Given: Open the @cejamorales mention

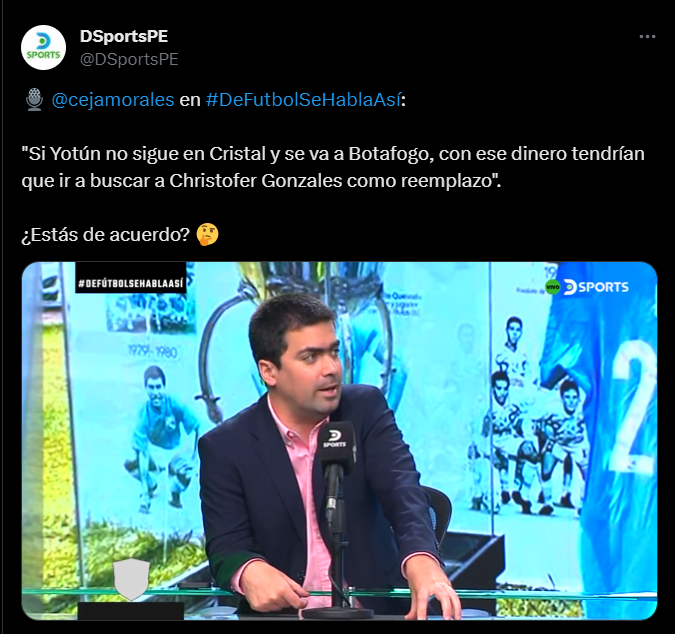Looking at the screenshot, I should coord(113,100).
